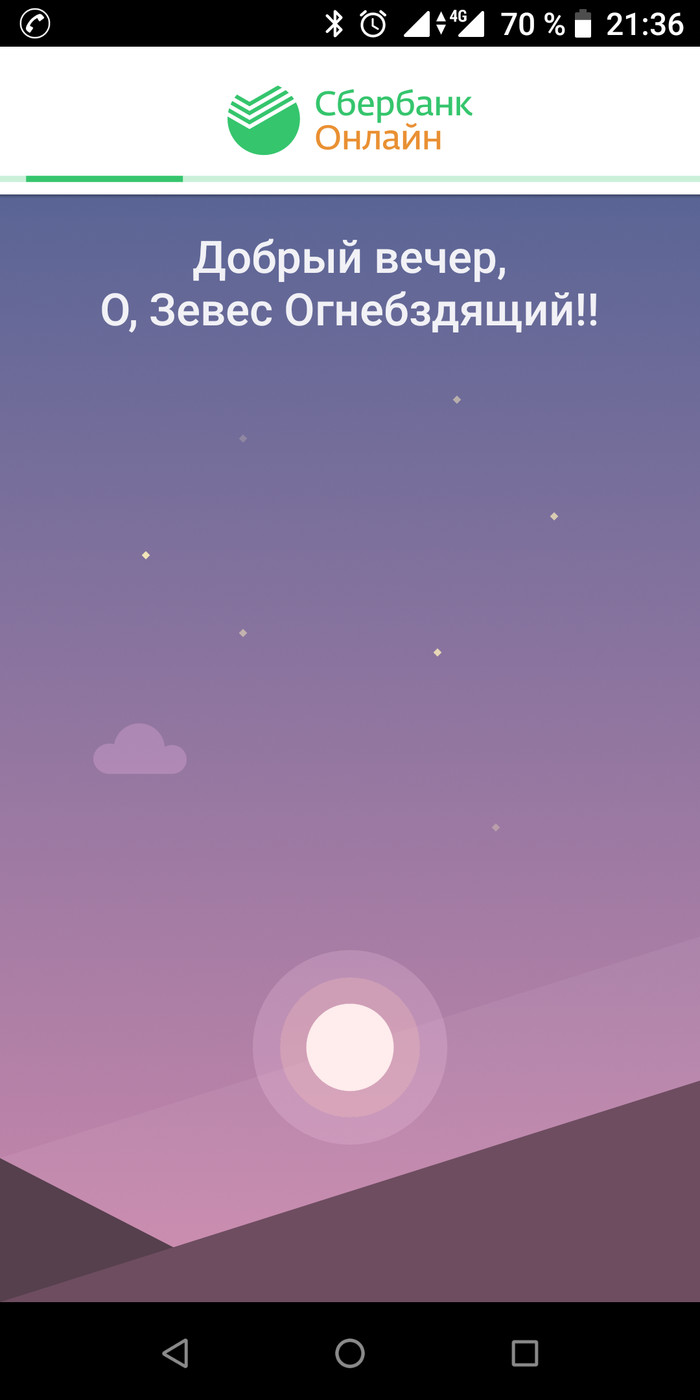This screenshot has height=1400, width=700.
Task: Go back using the system back button
Action: 175,1353
